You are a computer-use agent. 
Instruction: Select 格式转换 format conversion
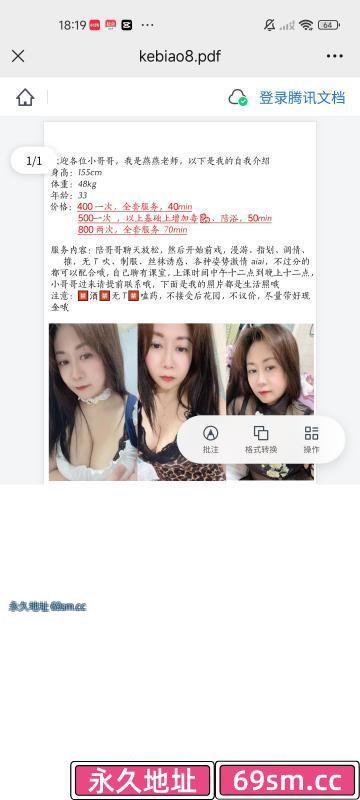(261, 439)
